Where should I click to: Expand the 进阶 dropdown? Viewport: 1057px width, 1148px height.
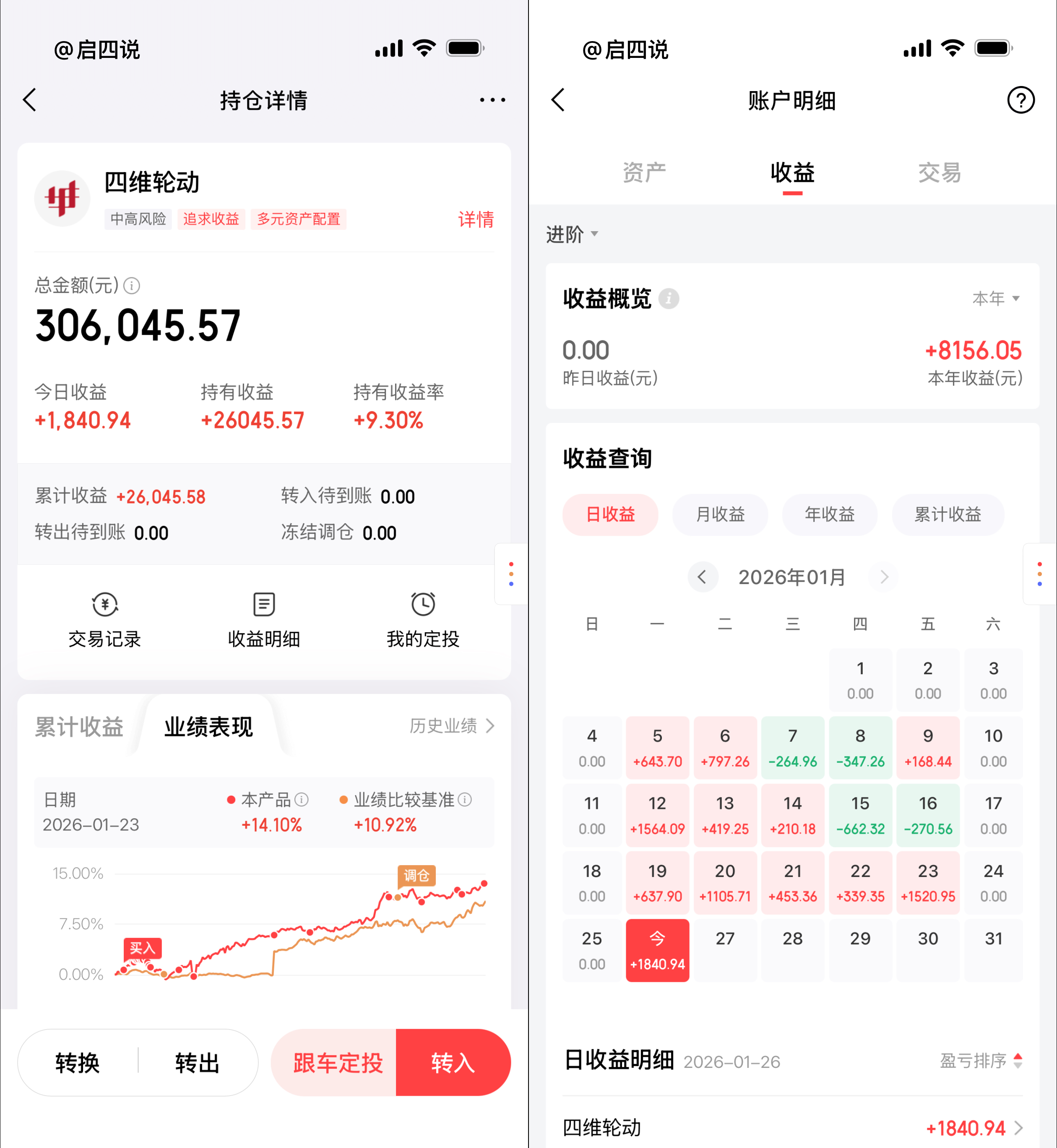572,234
